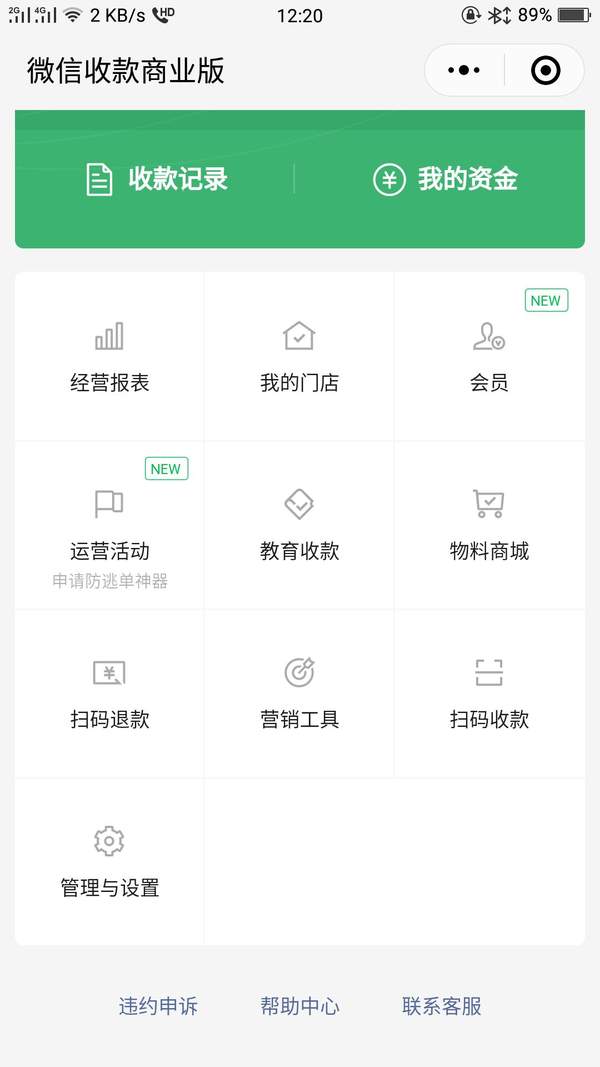Close the mini program with the circle button
This screenshot has height=1067, width=600.
tap(545, 70)
